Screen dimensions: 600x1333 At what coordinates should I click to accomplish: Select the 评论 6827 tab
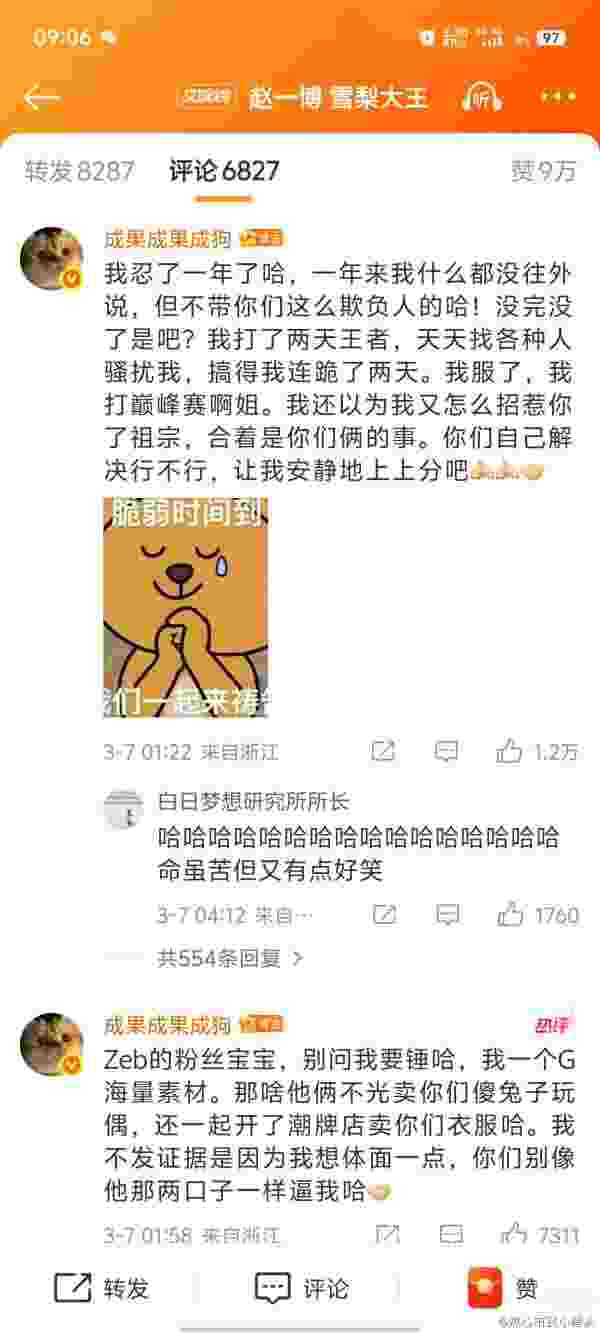224,171
